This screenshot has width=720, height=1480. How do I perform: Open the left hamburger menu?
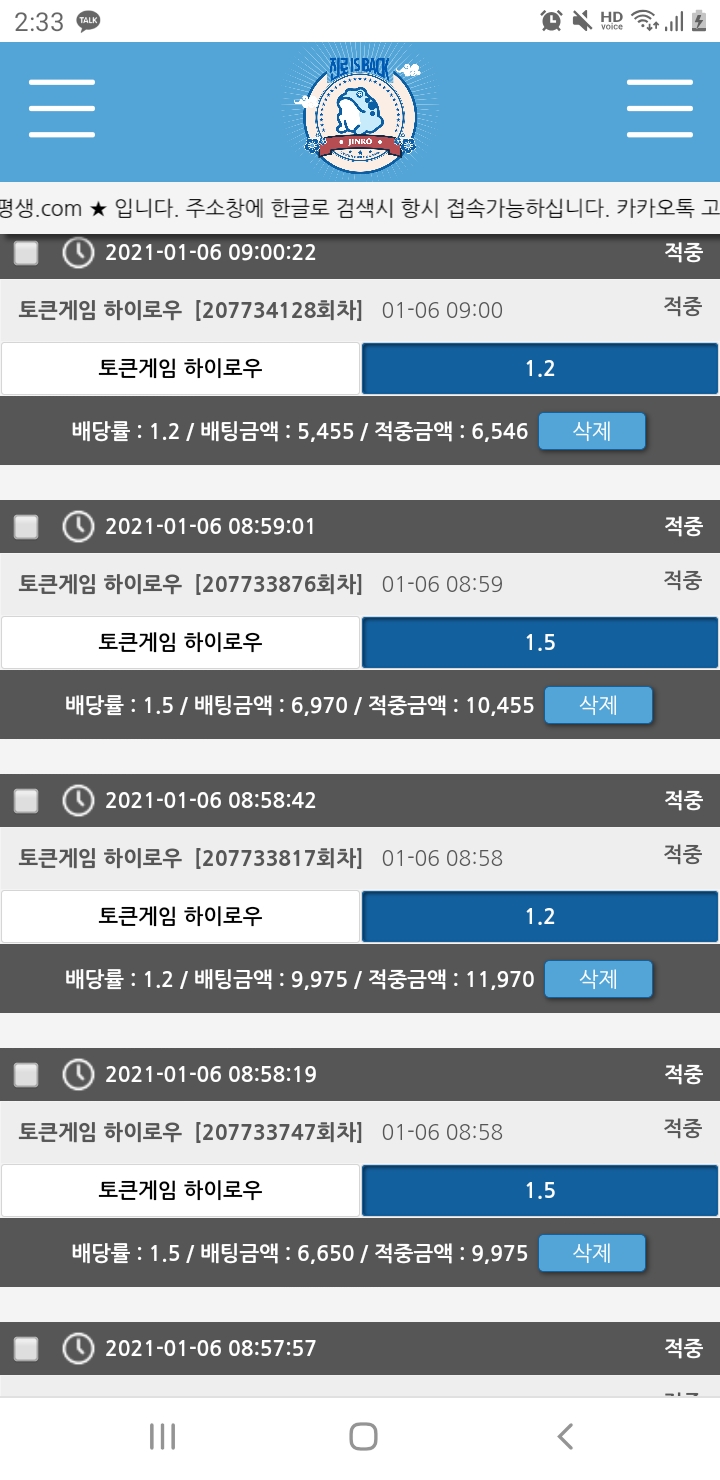click(x=62, y=108)
